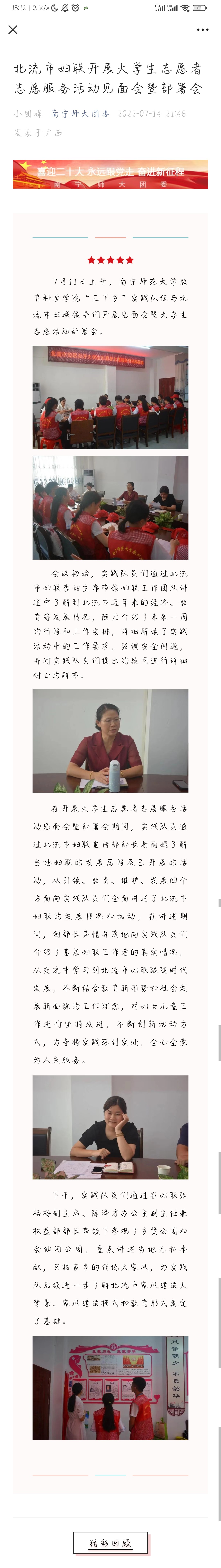Open the 南宁师大团委 account page

[80, 114]
